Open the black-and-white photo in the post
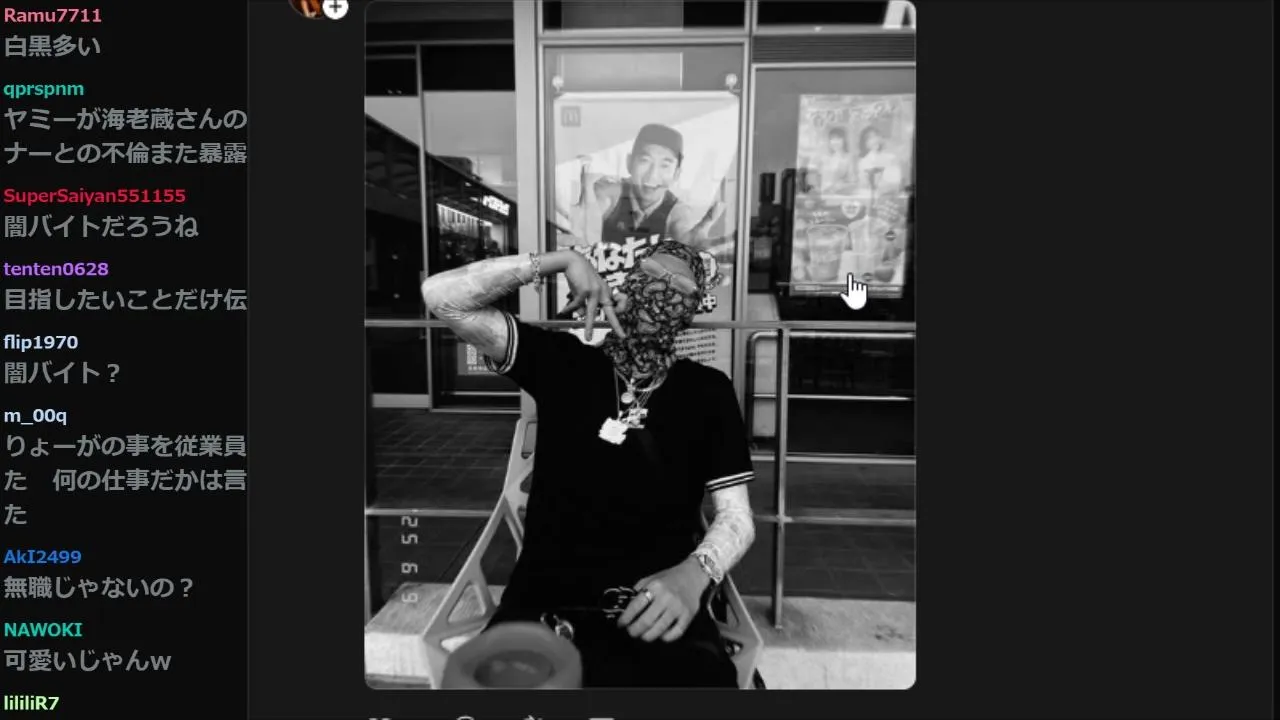This screenshot has width=1280, height=720. pyautogui.click(x=640, y=345)
